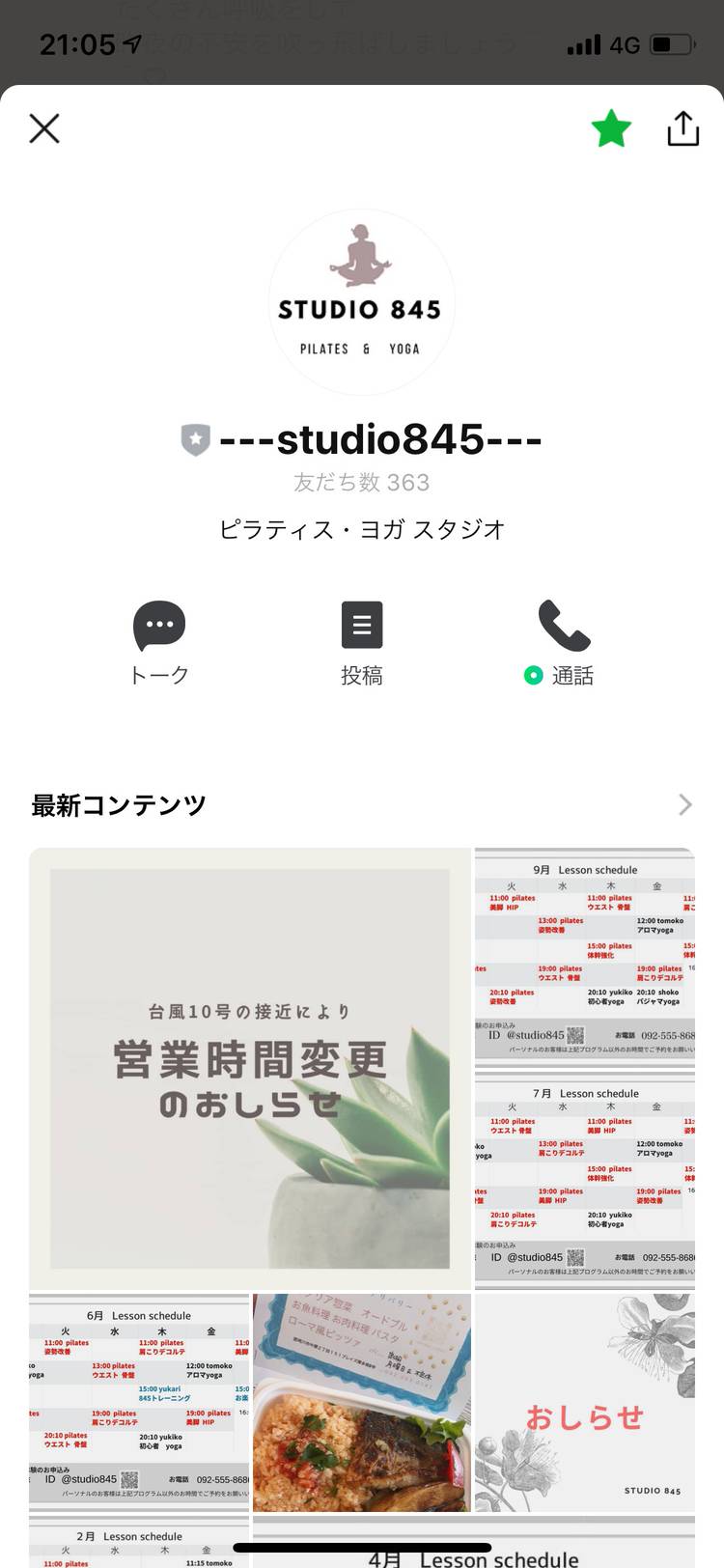Image resolution: width=724 pixels, height=1568 pixels.
Task: Toggle the green favorite star
Action: (x=611, y=128)
